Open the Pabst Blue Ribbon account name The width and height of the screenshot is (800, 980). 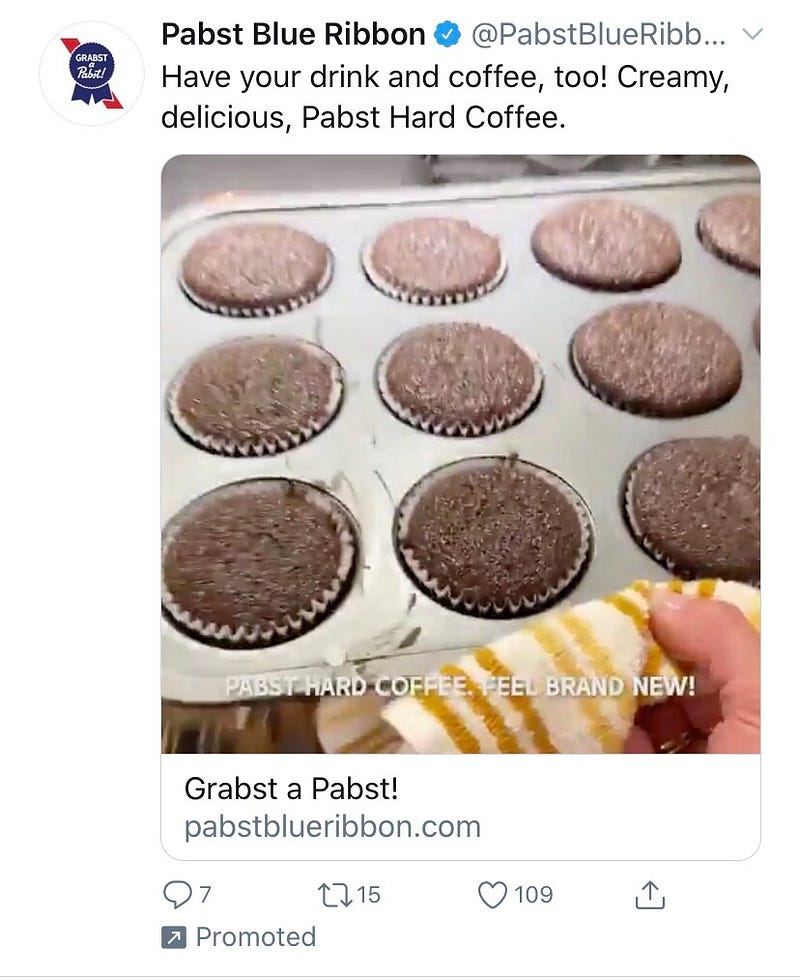293,35
